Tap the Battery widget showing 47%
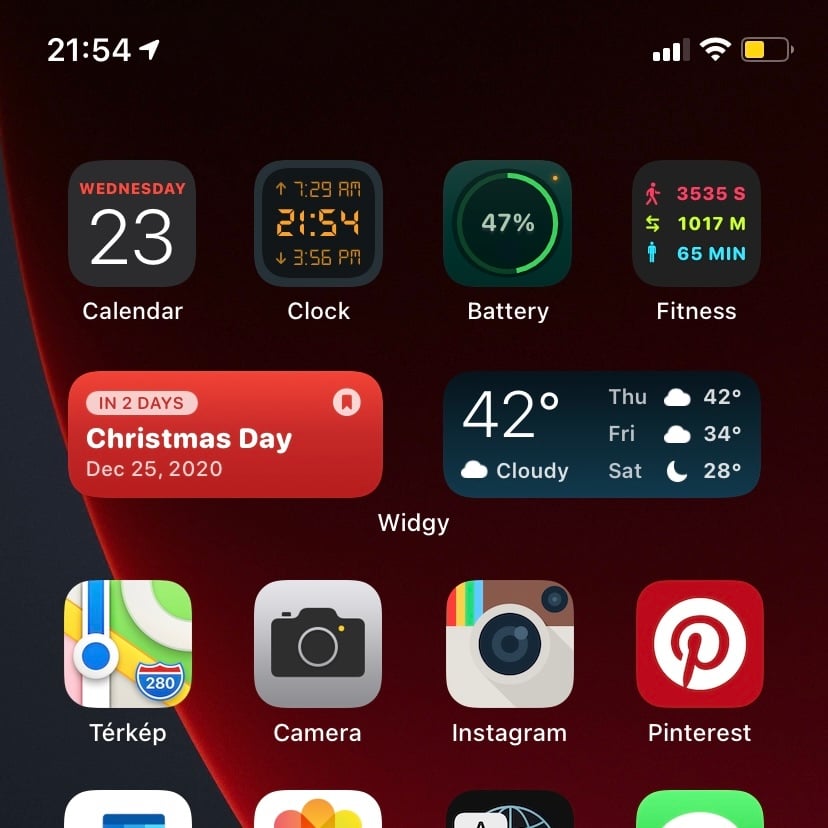This screenshot has height=828, width=828. (507, 224)
